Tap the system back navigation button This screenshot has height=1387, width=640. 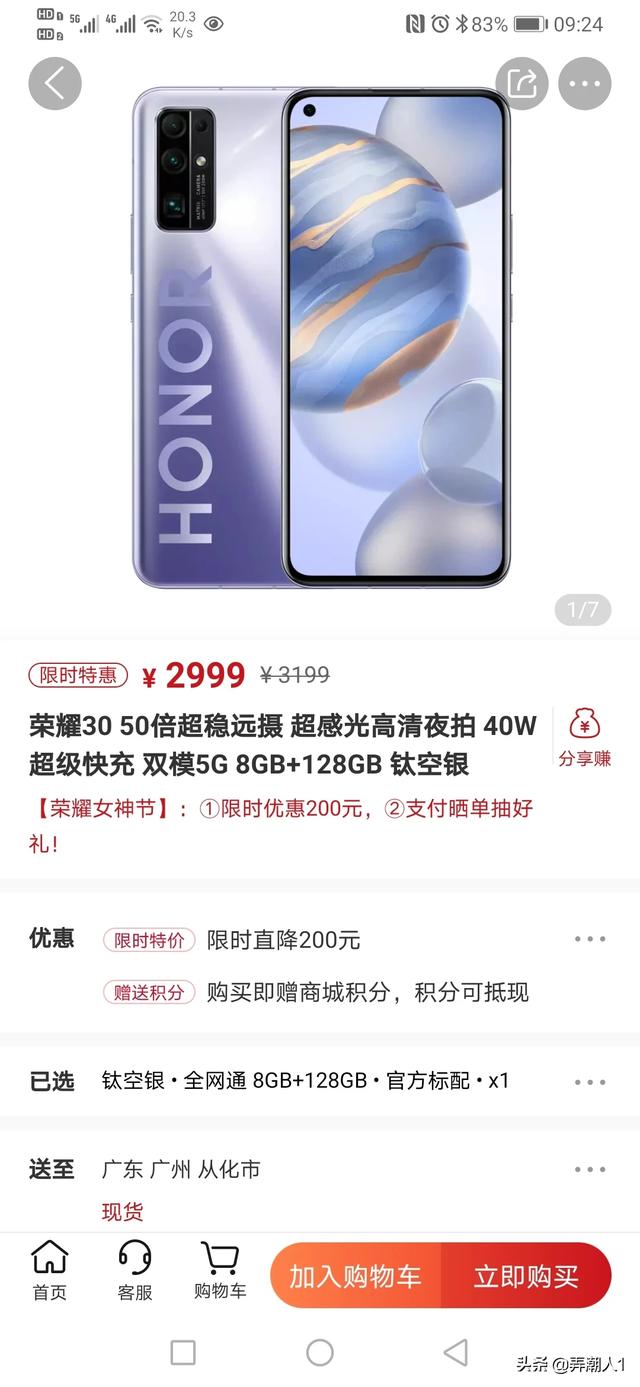455,1353
